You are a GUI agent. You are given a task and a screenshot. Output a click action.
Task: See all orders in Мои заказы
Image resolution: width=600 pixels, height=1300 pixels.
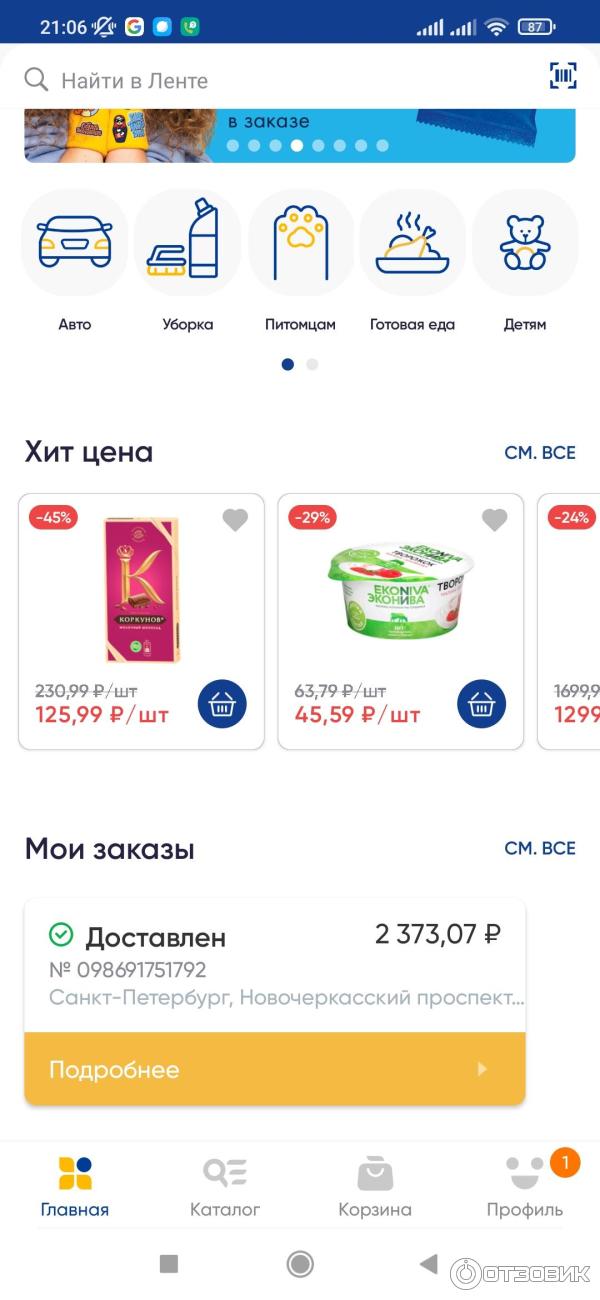(x=540, y=848)
